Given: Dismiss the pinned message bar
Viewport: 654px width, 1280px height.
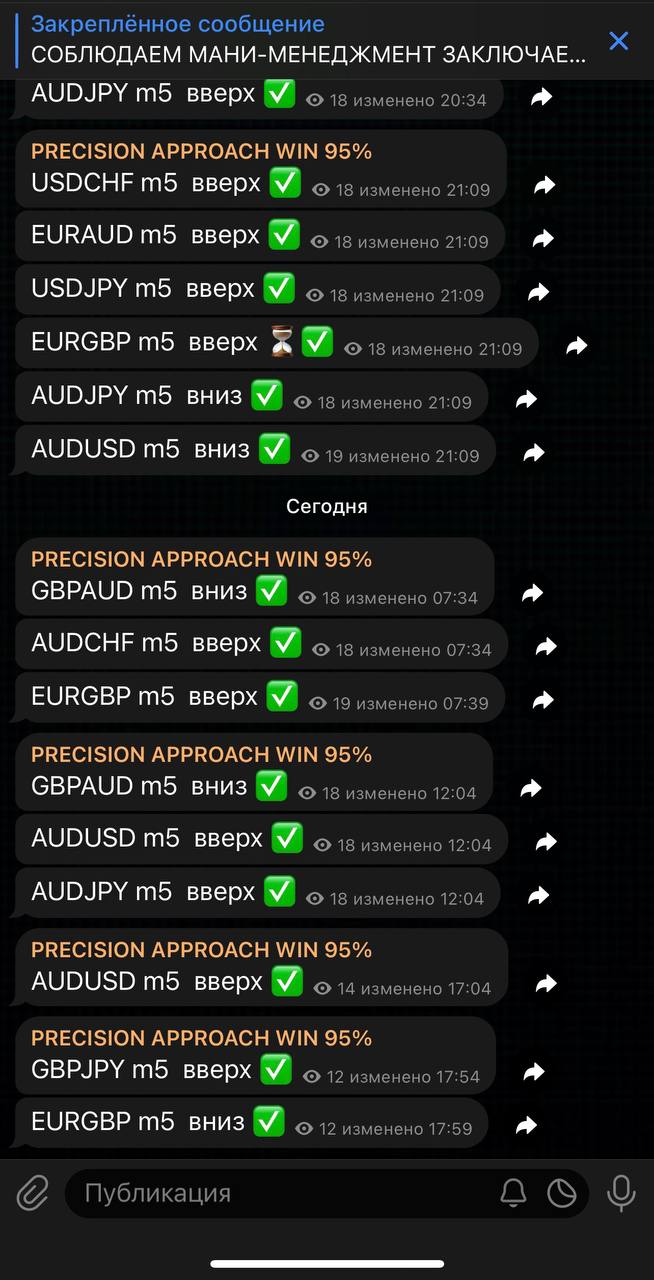Looking at the screenshot, I should coord(619,41).
